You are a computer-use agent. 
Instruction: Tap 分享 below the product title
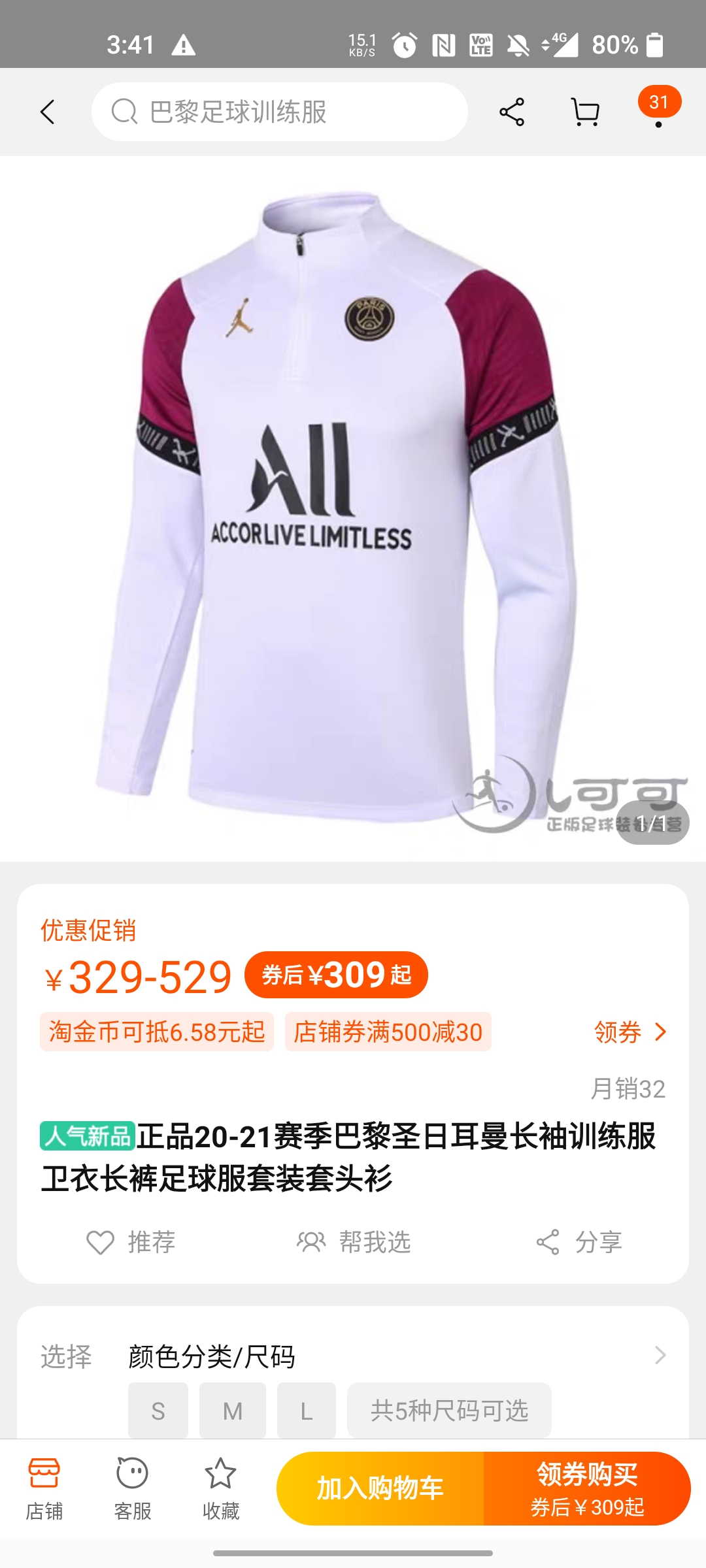point(579,1241)
